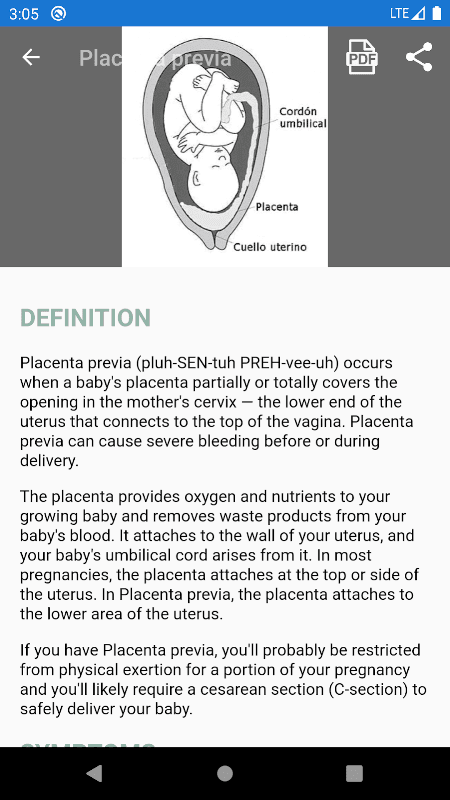
Task: Go to the home screen
Action: click(225, 773)
